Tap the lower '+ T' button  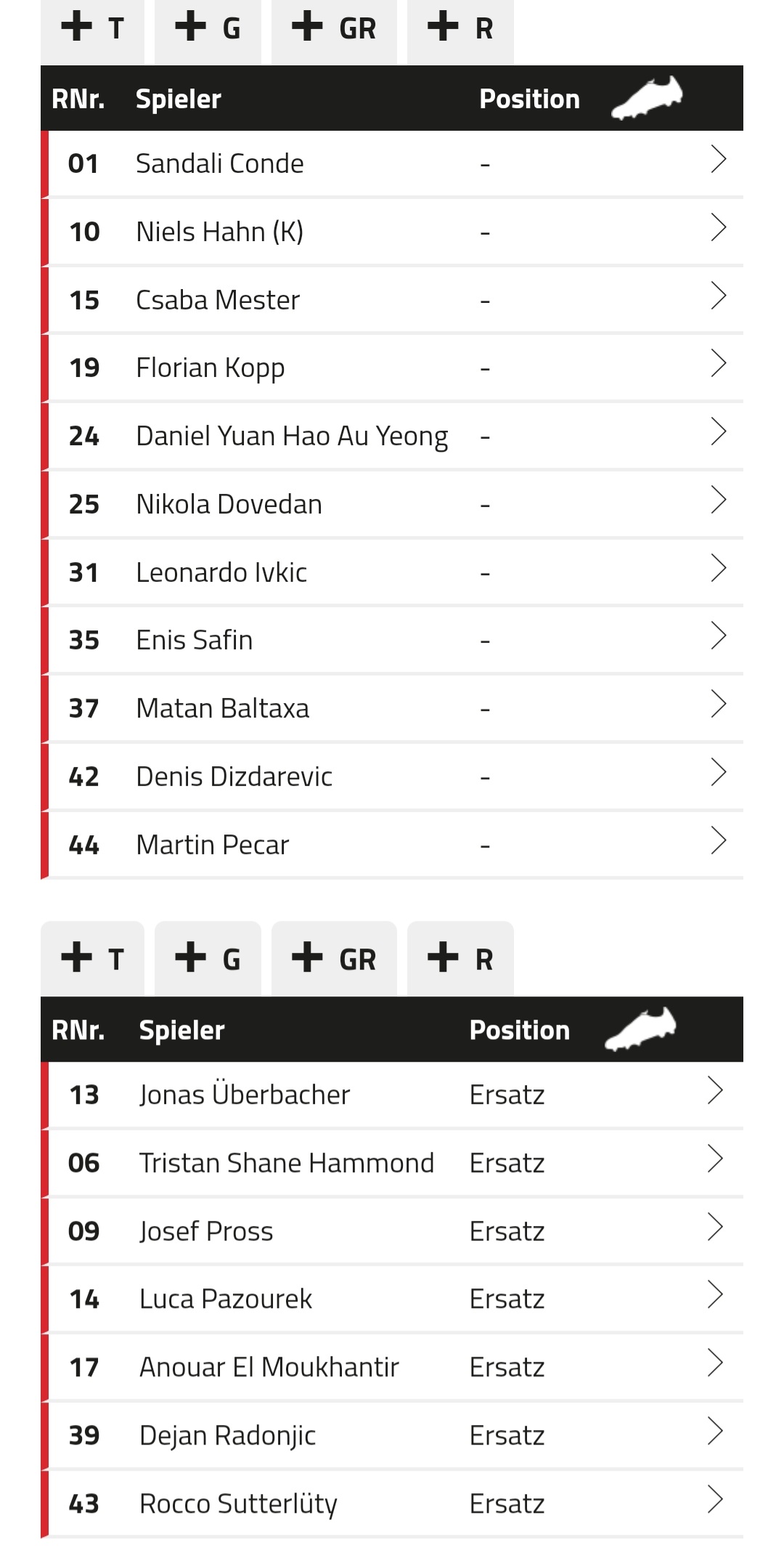[x=92, y=959]
